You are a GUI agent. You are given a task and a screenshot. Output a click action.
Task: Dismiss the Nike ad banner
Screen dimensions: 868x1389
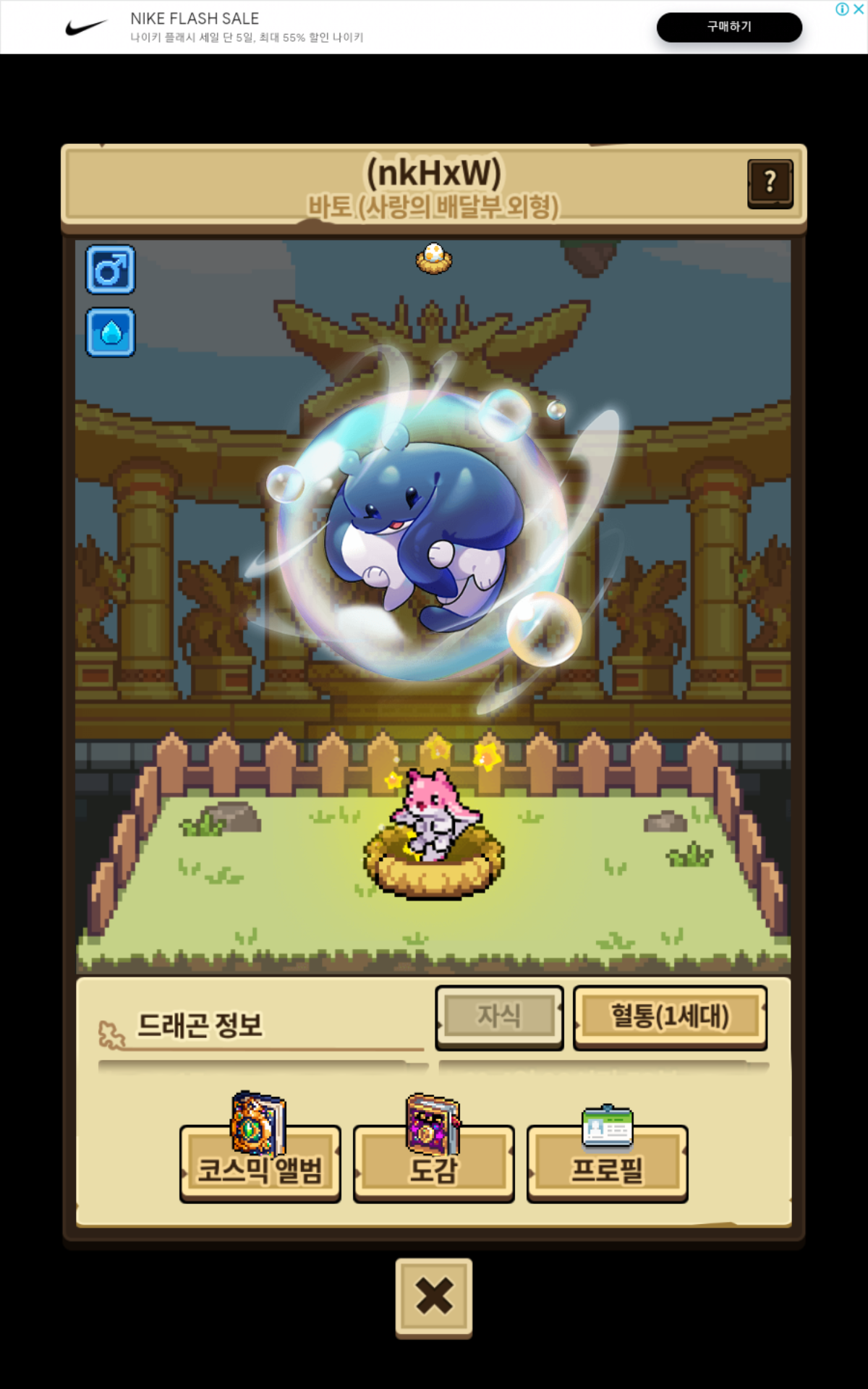859,9
